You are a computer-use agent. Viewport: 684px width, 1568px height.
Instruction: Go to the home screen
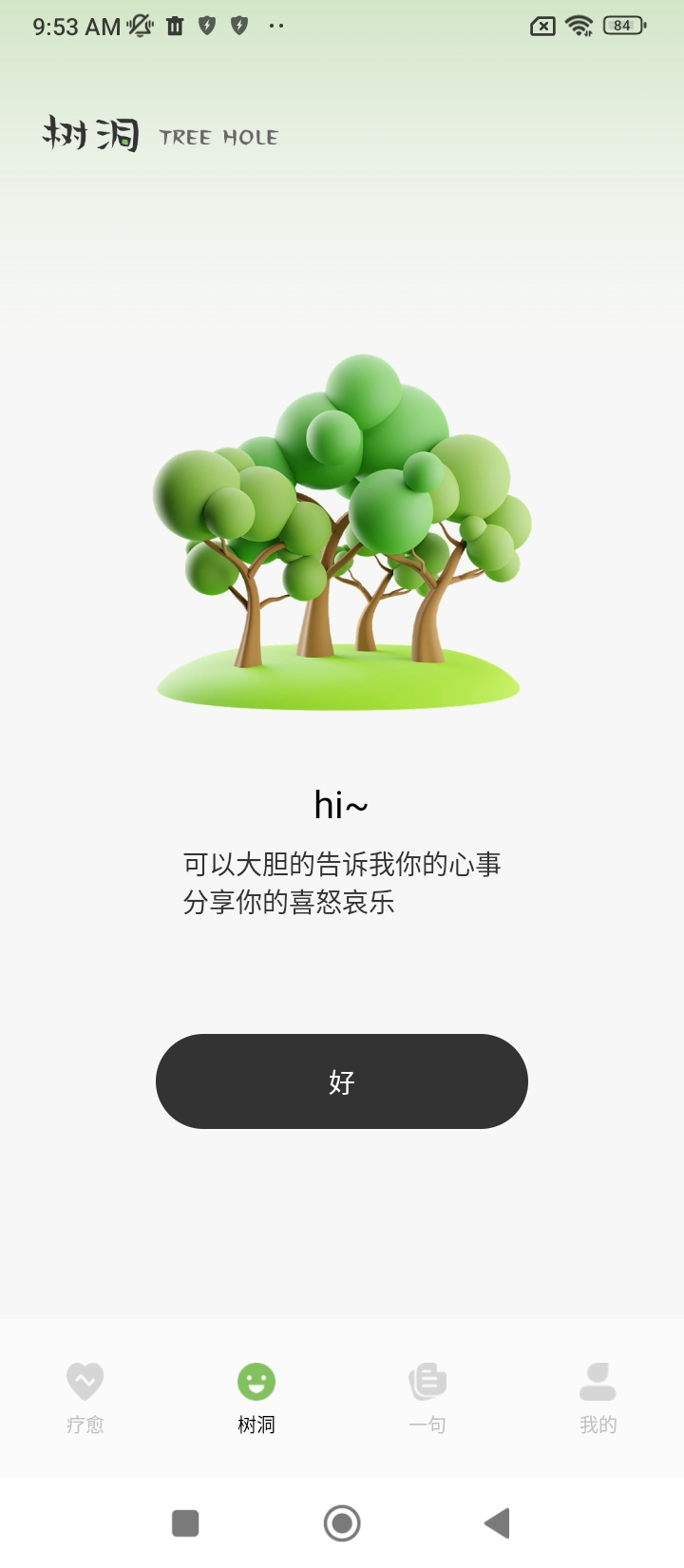pyautogui.click(x=342, y=1523)
